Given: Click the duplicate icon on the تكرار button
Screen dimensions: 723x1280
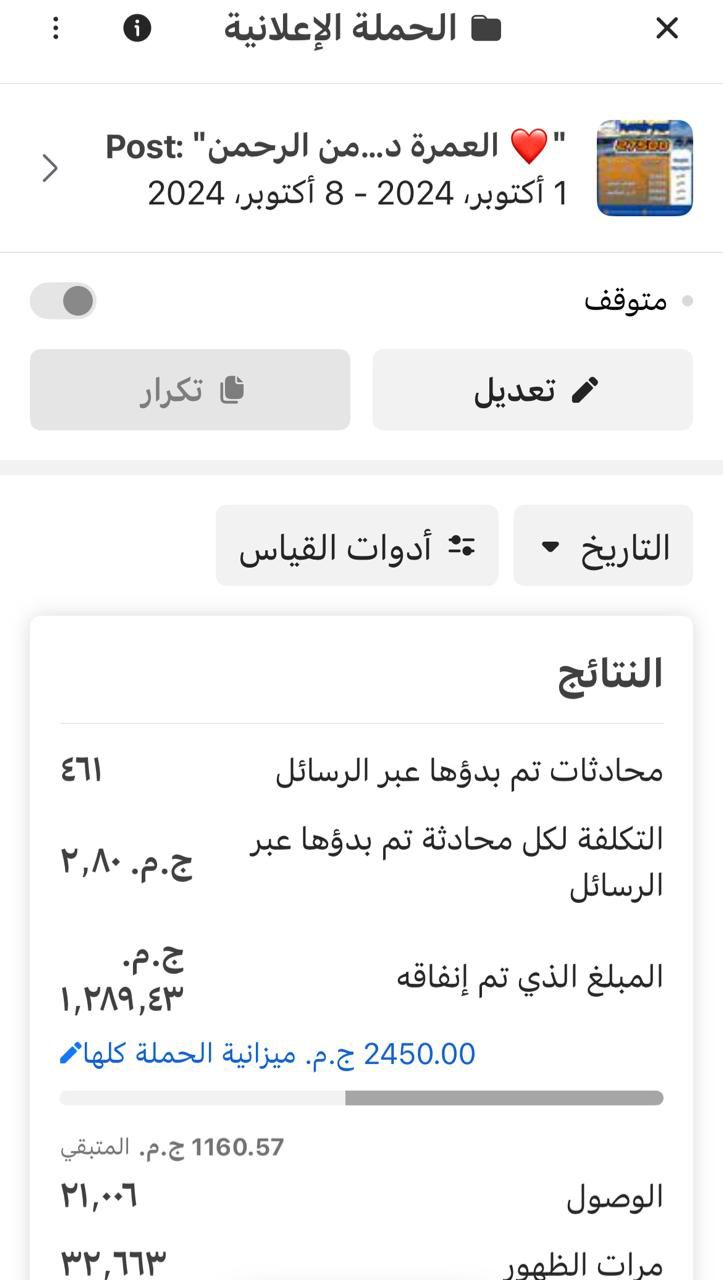Looking at the screenshot, I should [231, 389].
